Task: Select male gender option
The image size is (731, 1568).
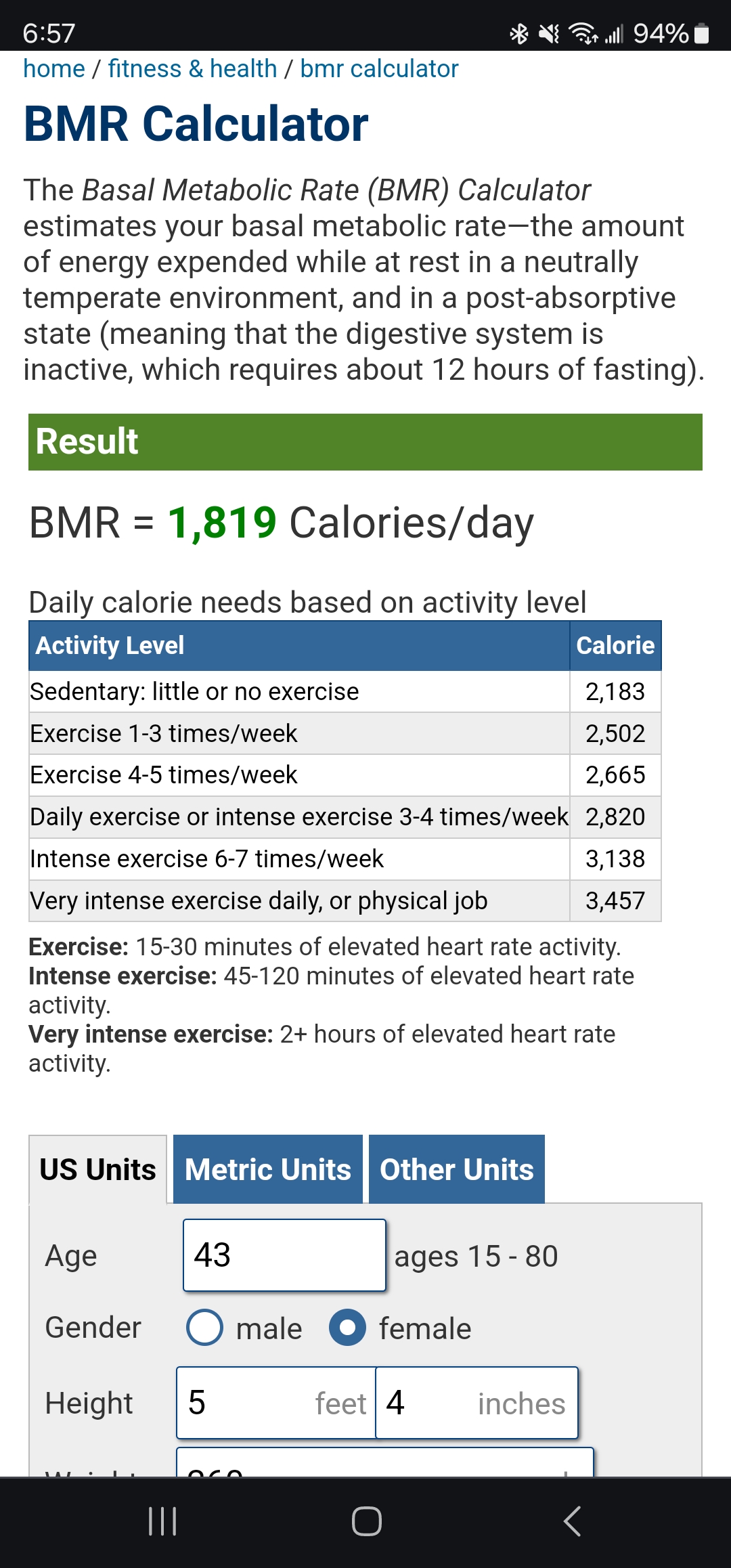Action: click(x=205, y=1328)
